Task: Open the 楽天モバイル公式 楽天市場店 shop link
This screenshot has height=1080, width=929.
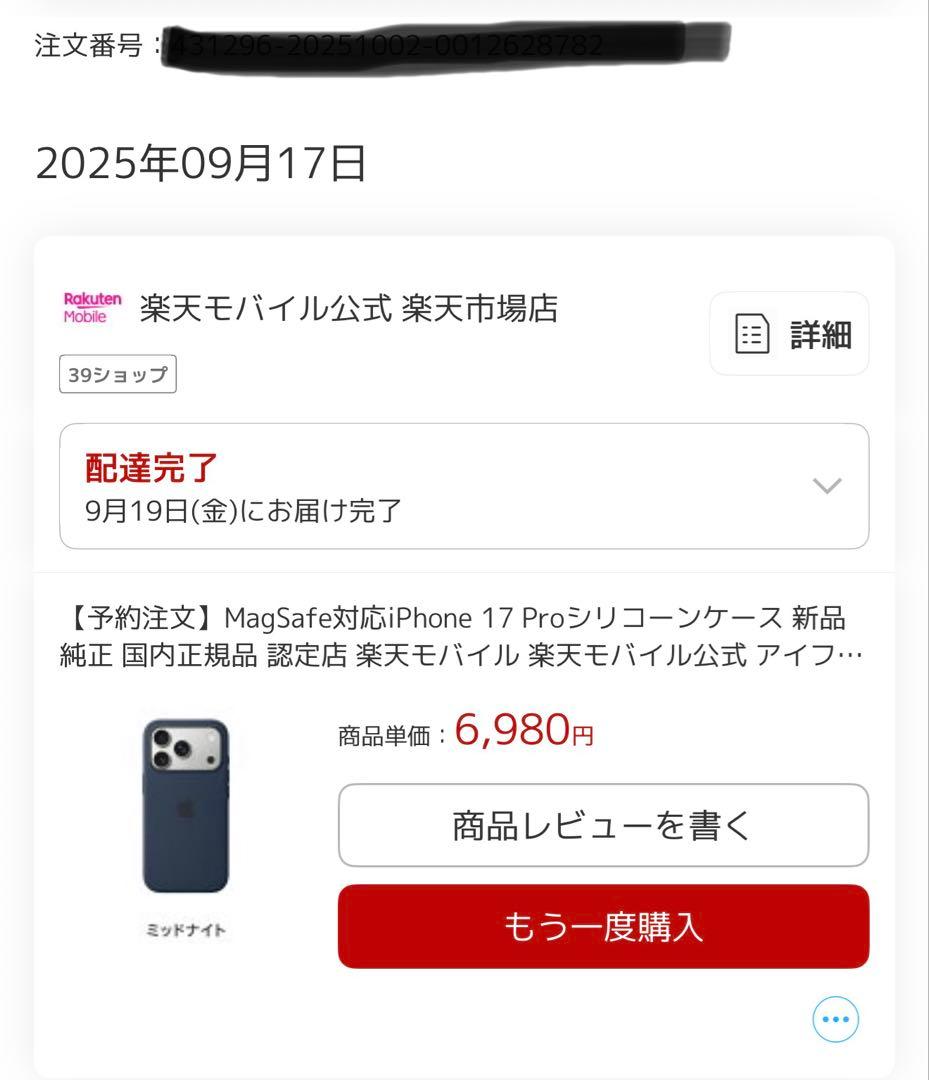Action: point(350,309)
